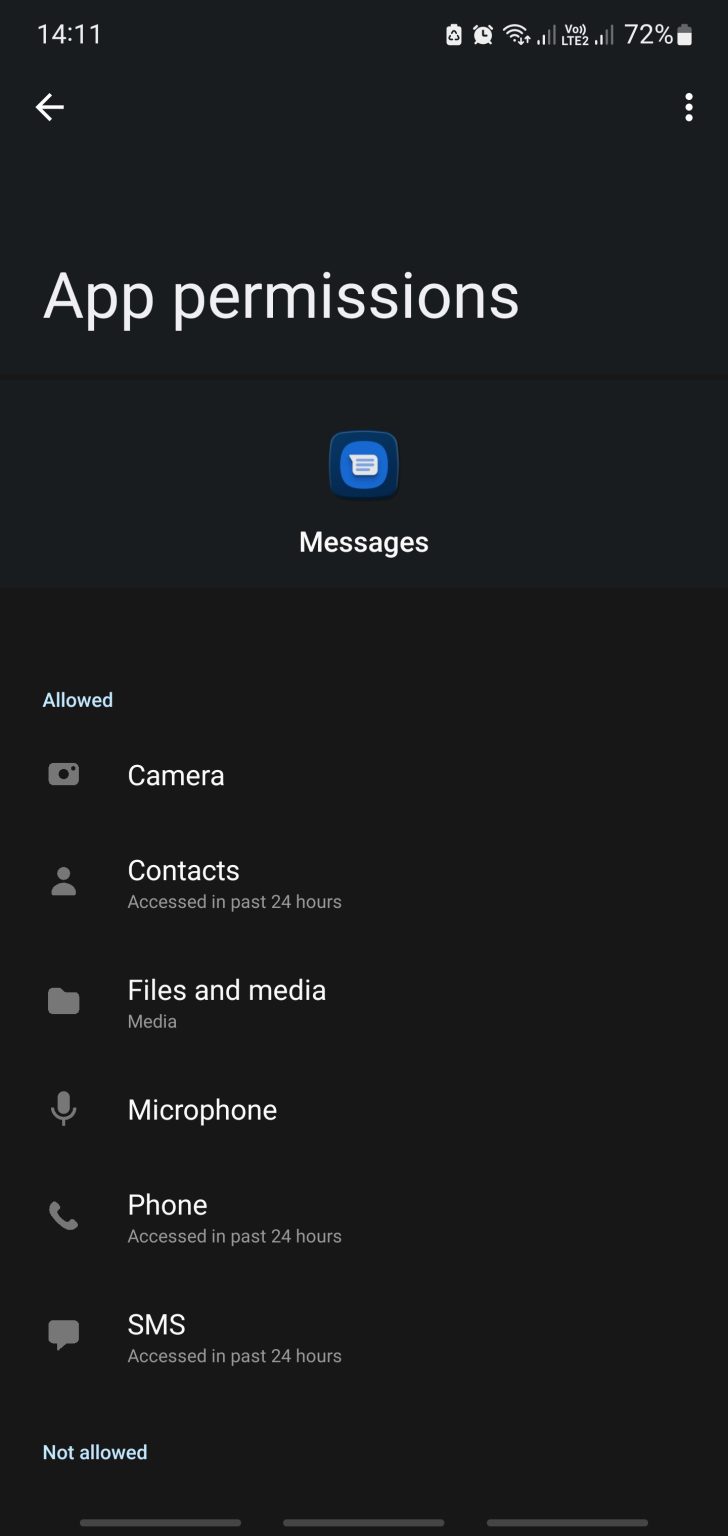Tap the App permissions title
The width and height of the screenshot is (728, 1536).
coord(281,295)
